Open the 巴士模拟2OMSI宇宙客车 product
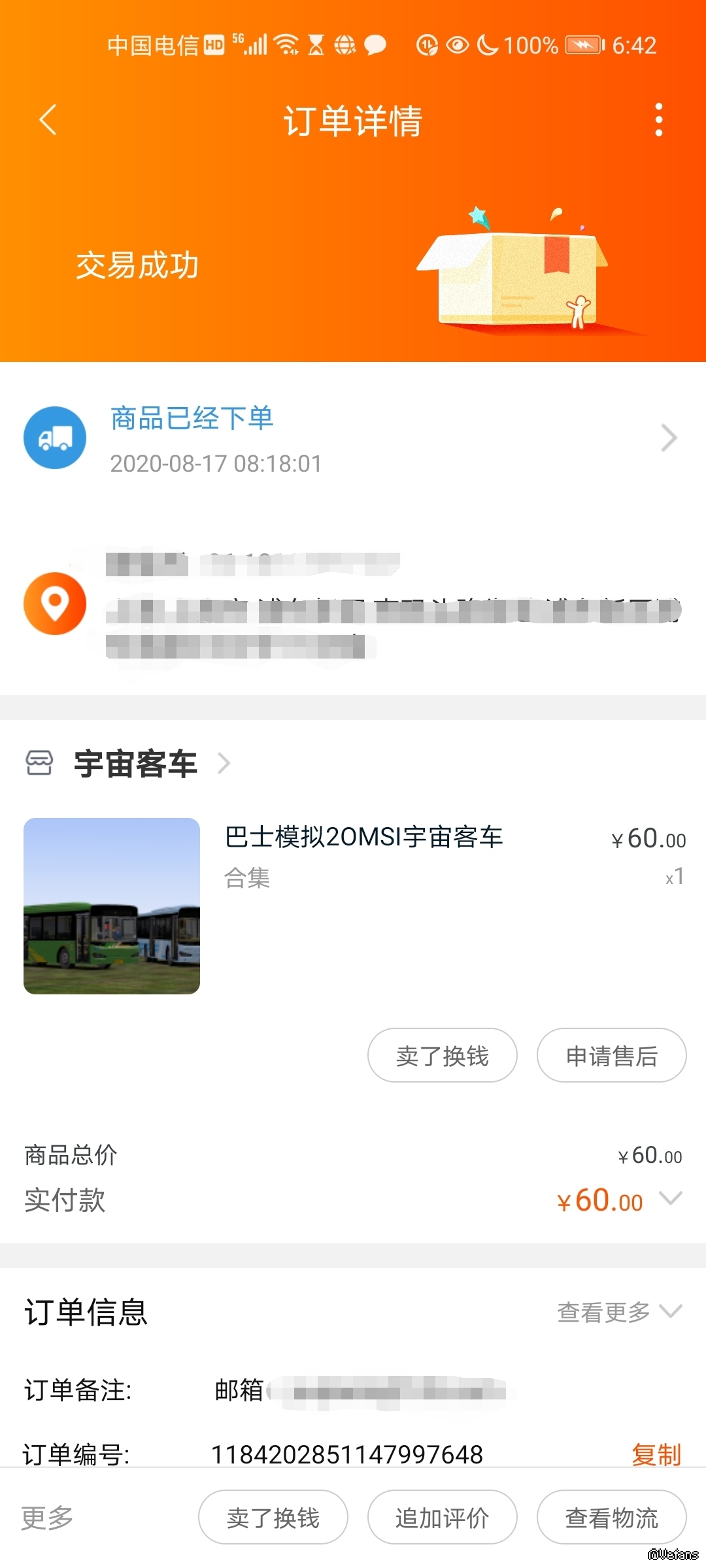Screen dimensions: 706x1568 [363, 838]
